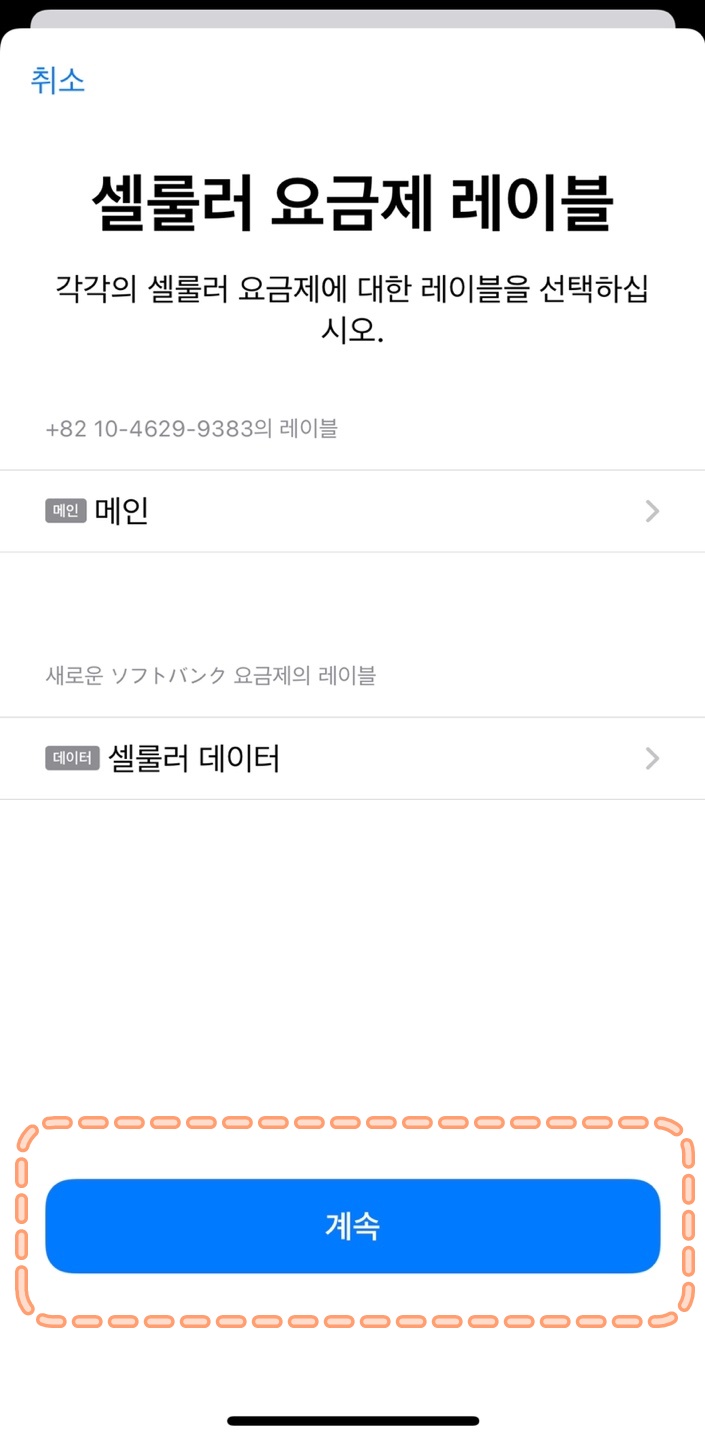
Task: Tap 취소 to cancel setup
Action: click(x=58, y=80)
